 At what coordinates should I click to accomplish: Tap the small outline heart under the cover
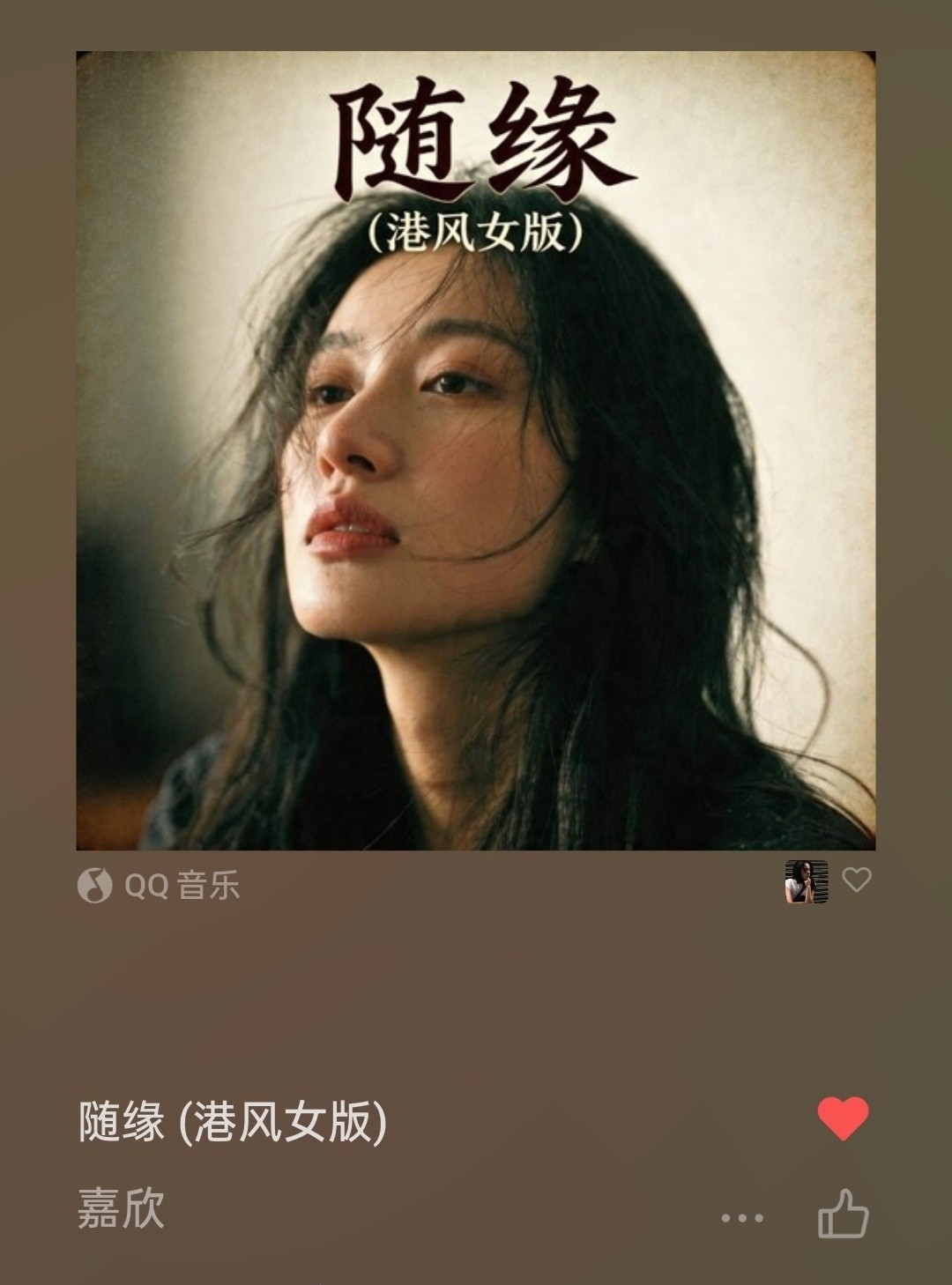(x=857, y=880)
